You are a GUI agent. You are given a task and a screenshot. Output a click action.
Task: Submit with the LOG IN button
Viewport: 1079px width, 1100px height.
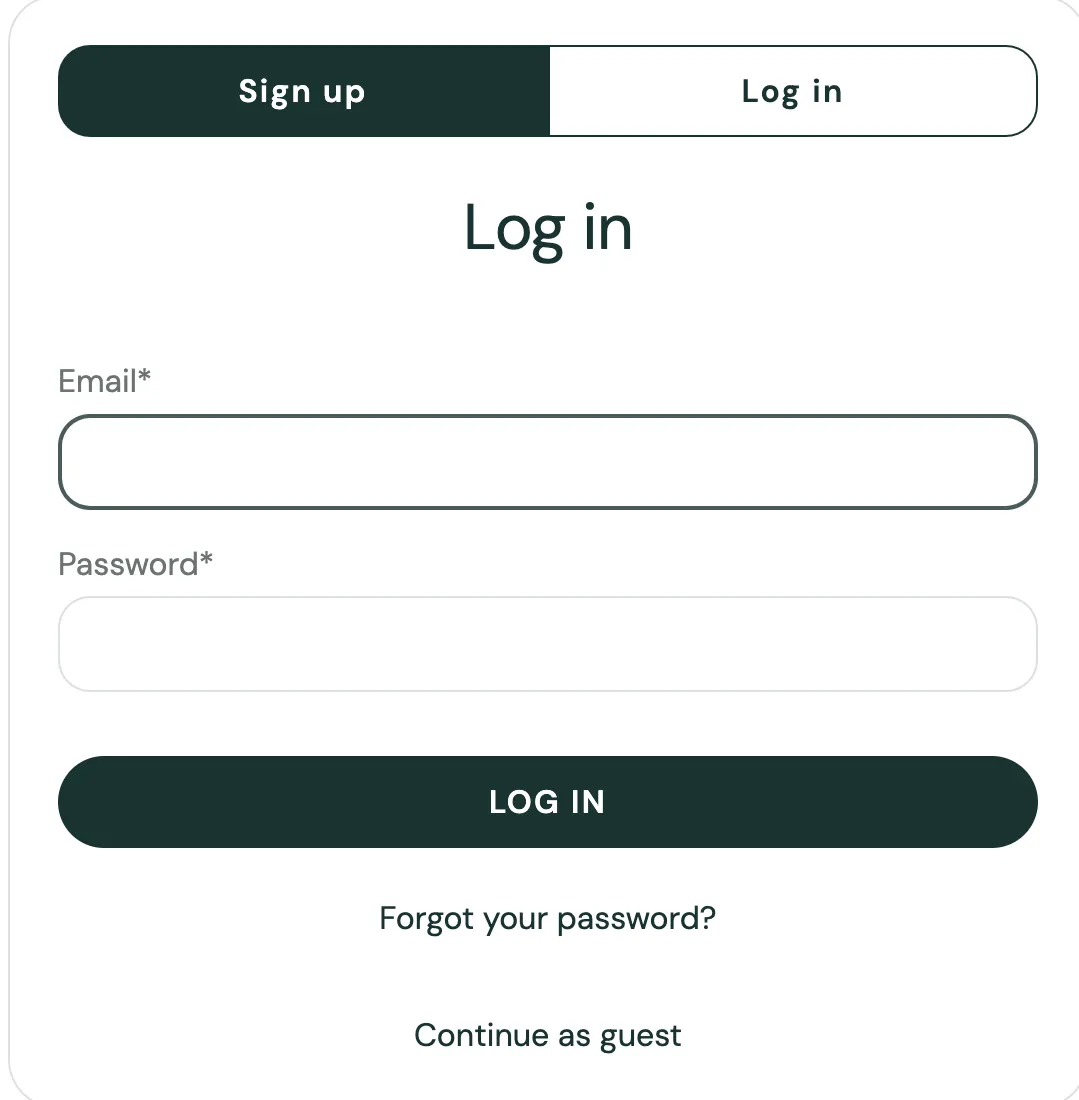click(x=547, y=802)
